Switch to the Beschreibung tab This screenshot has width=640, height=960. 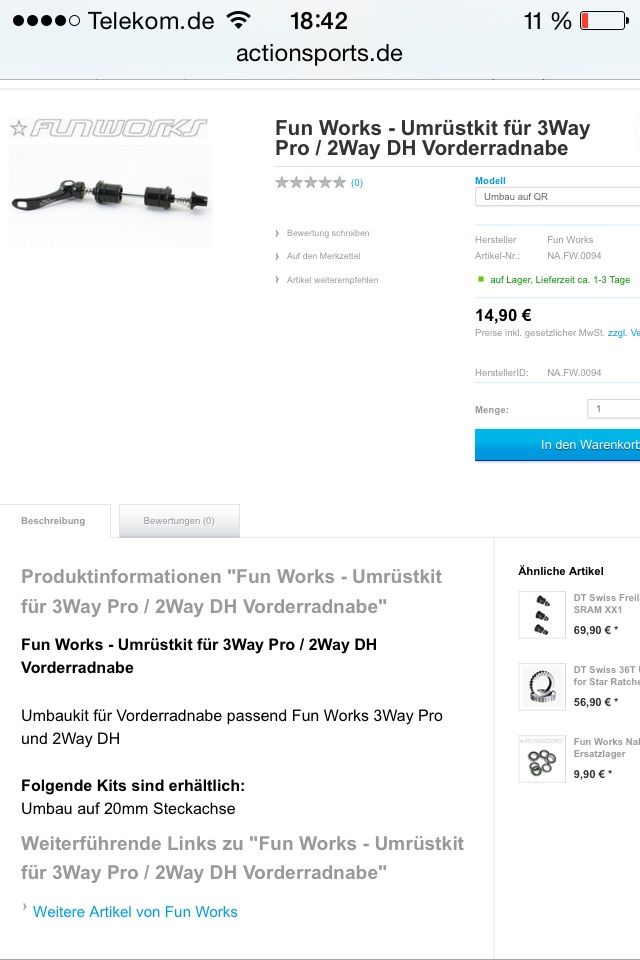click(x=53, y=521)
